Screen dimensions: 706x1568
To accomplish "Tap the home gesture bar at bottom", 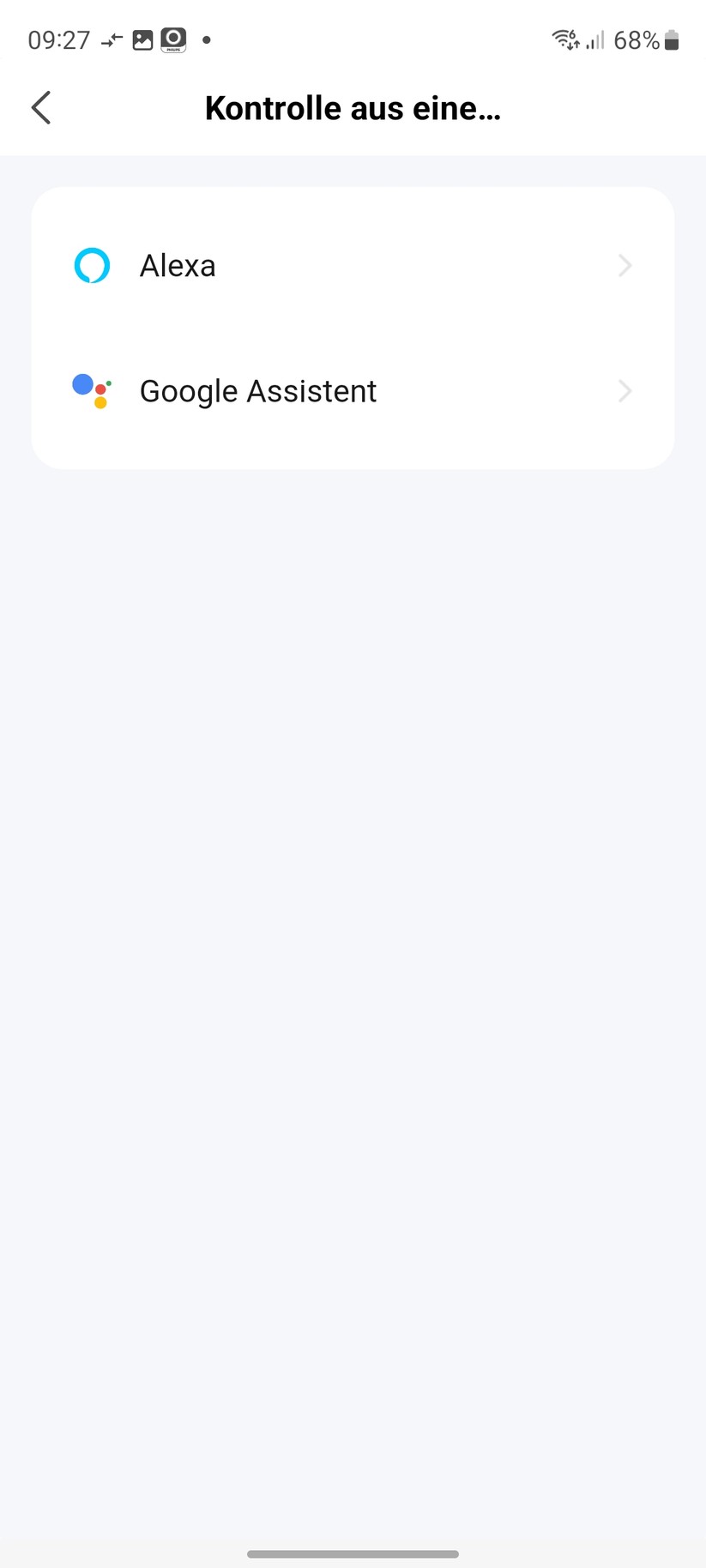I will (353, 1553).
